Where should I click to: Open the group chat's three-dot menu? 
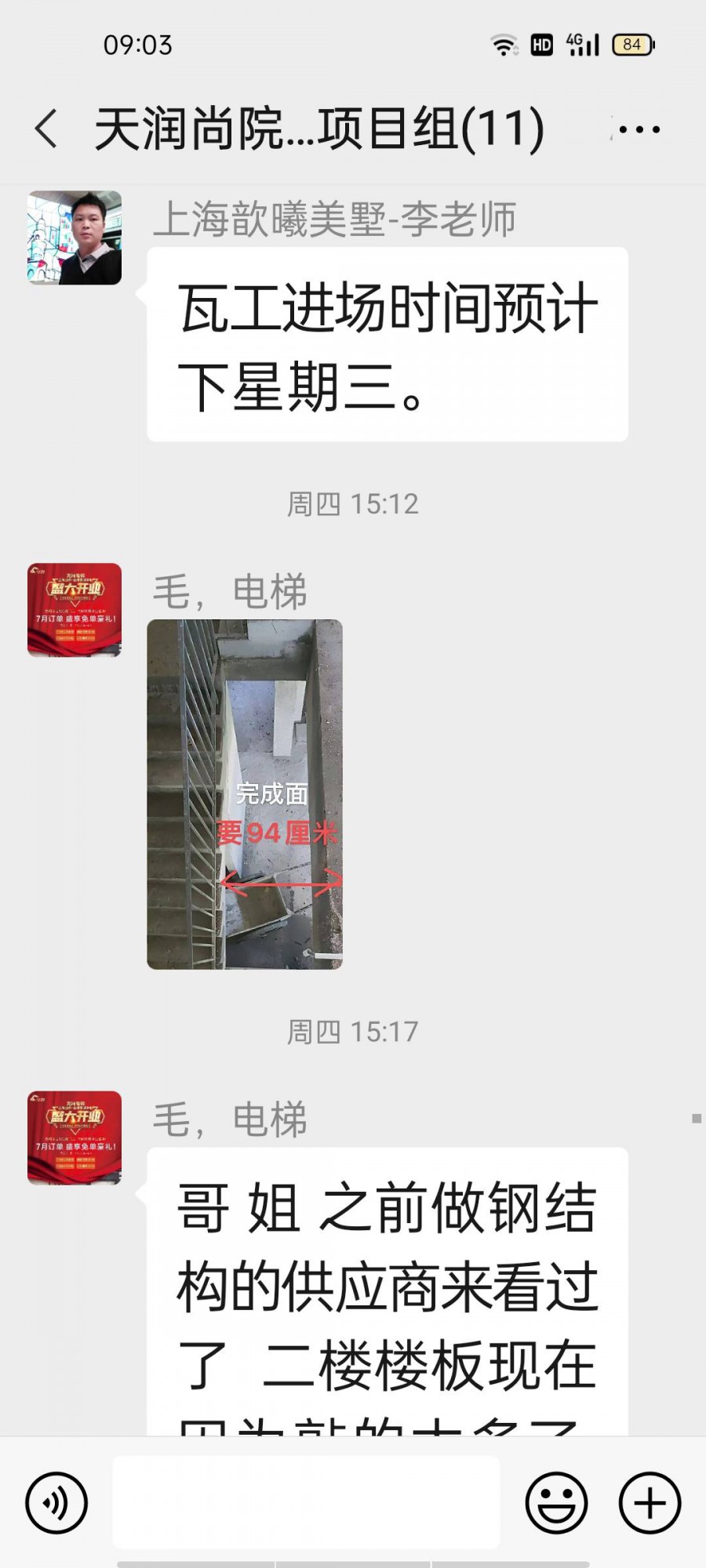(x=639, y=129)
